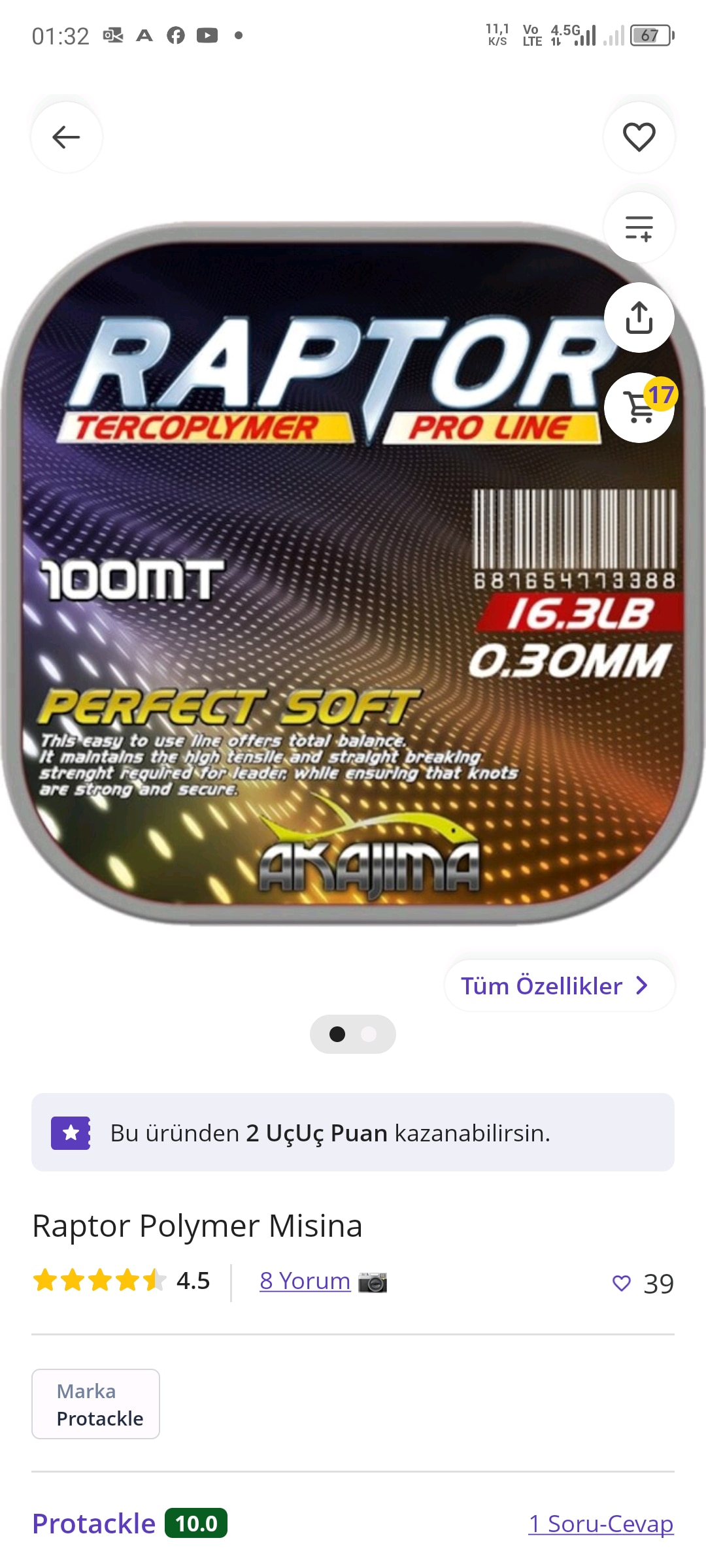Add product to a list
The width and height of the screenshot is (706, 1568).
click(639, 228)
